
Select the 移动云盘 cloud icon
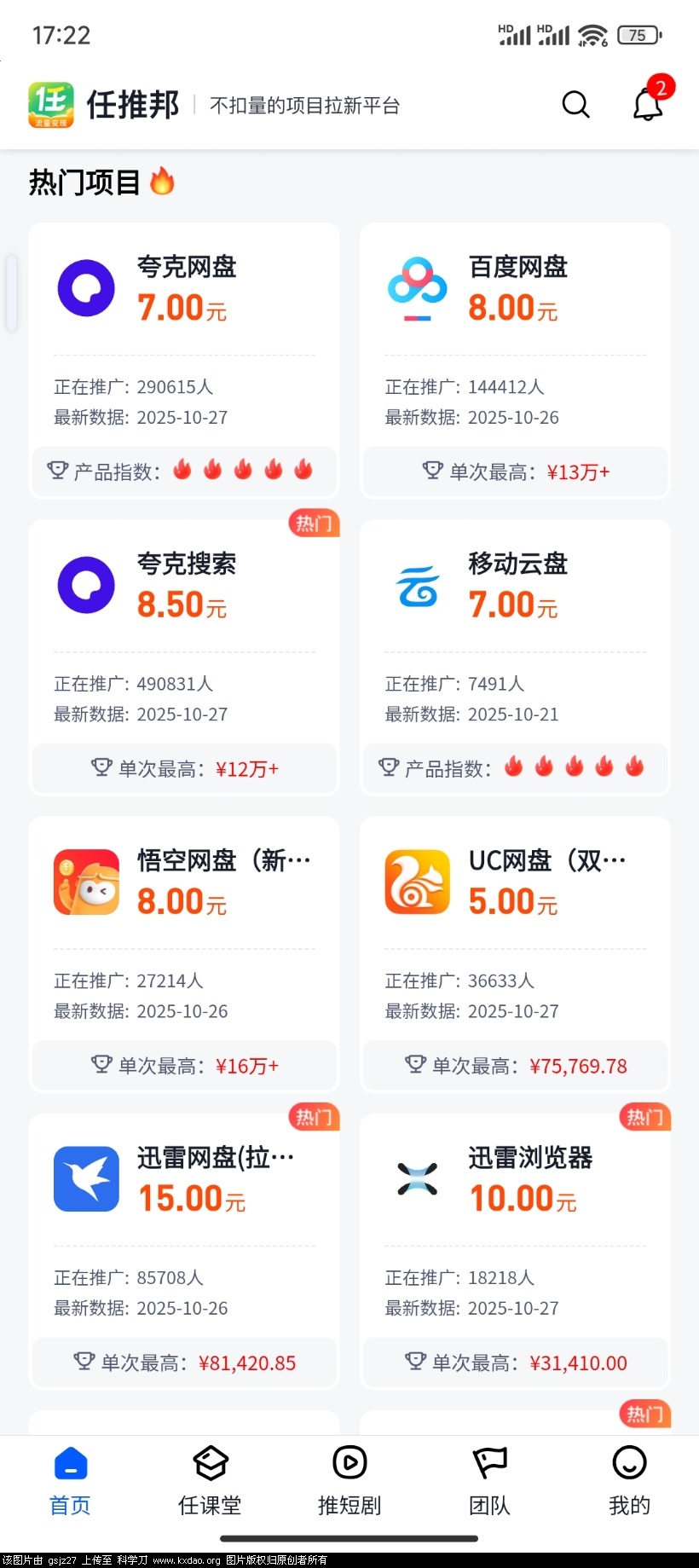(x=416, y=585)
